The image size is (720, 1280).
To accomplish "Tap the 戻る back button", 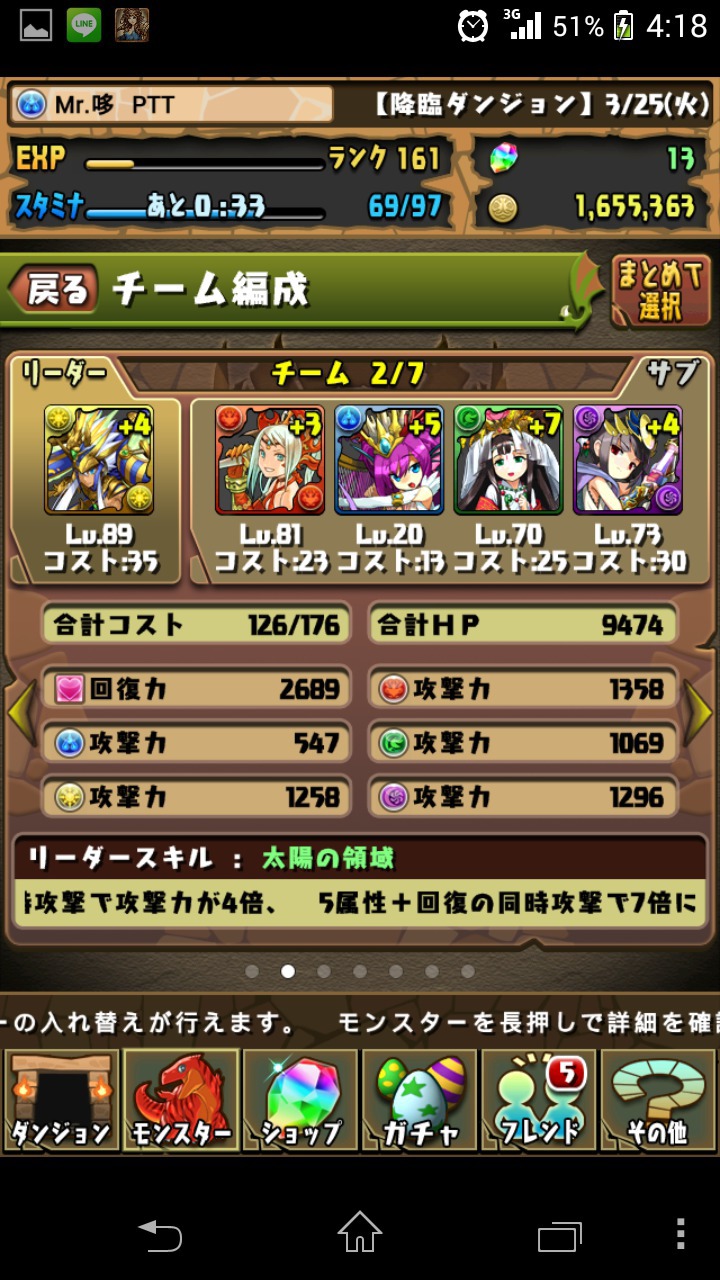I will pyautogui.click(x=54, y=290).
